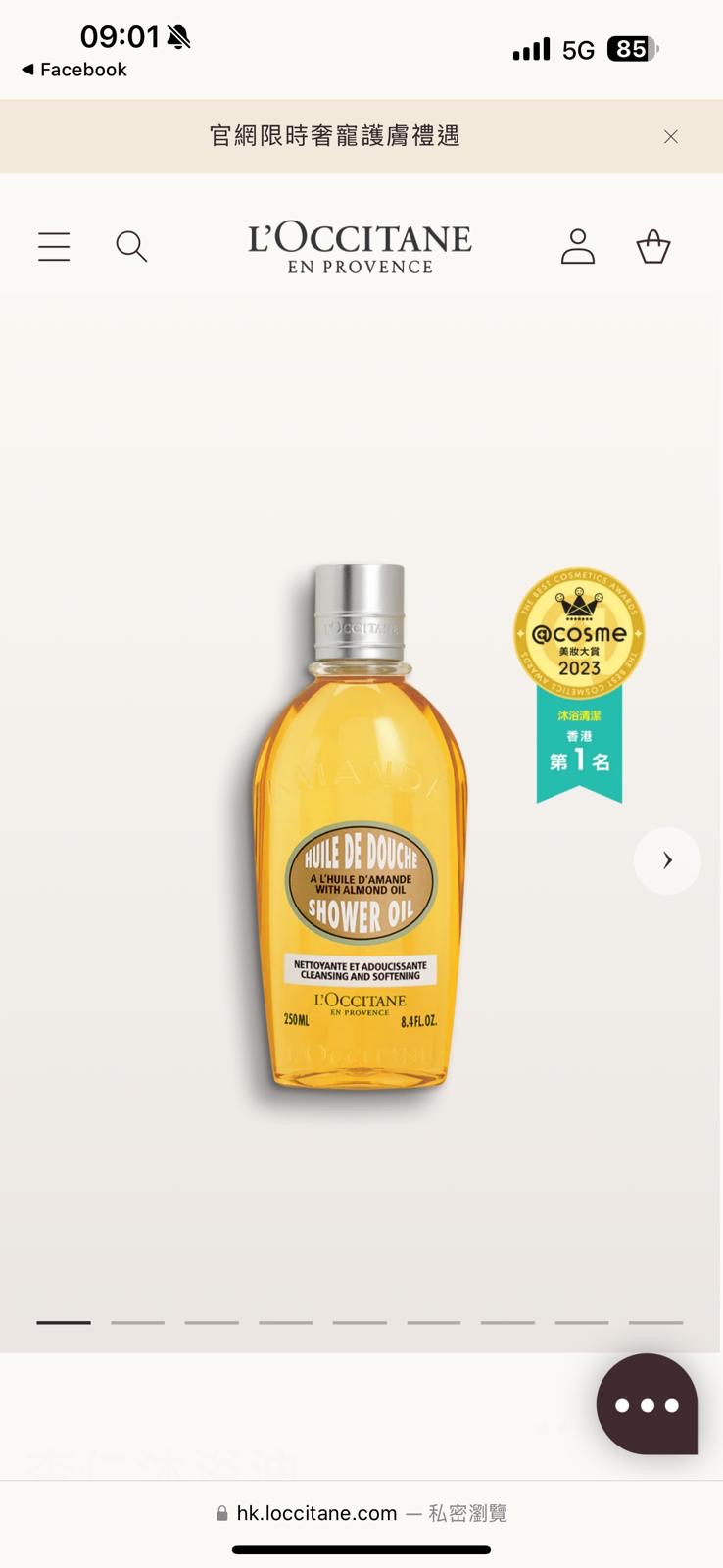Jump to the second image indicator
Screen dimensions: 723x1568
pos(137,1322)
